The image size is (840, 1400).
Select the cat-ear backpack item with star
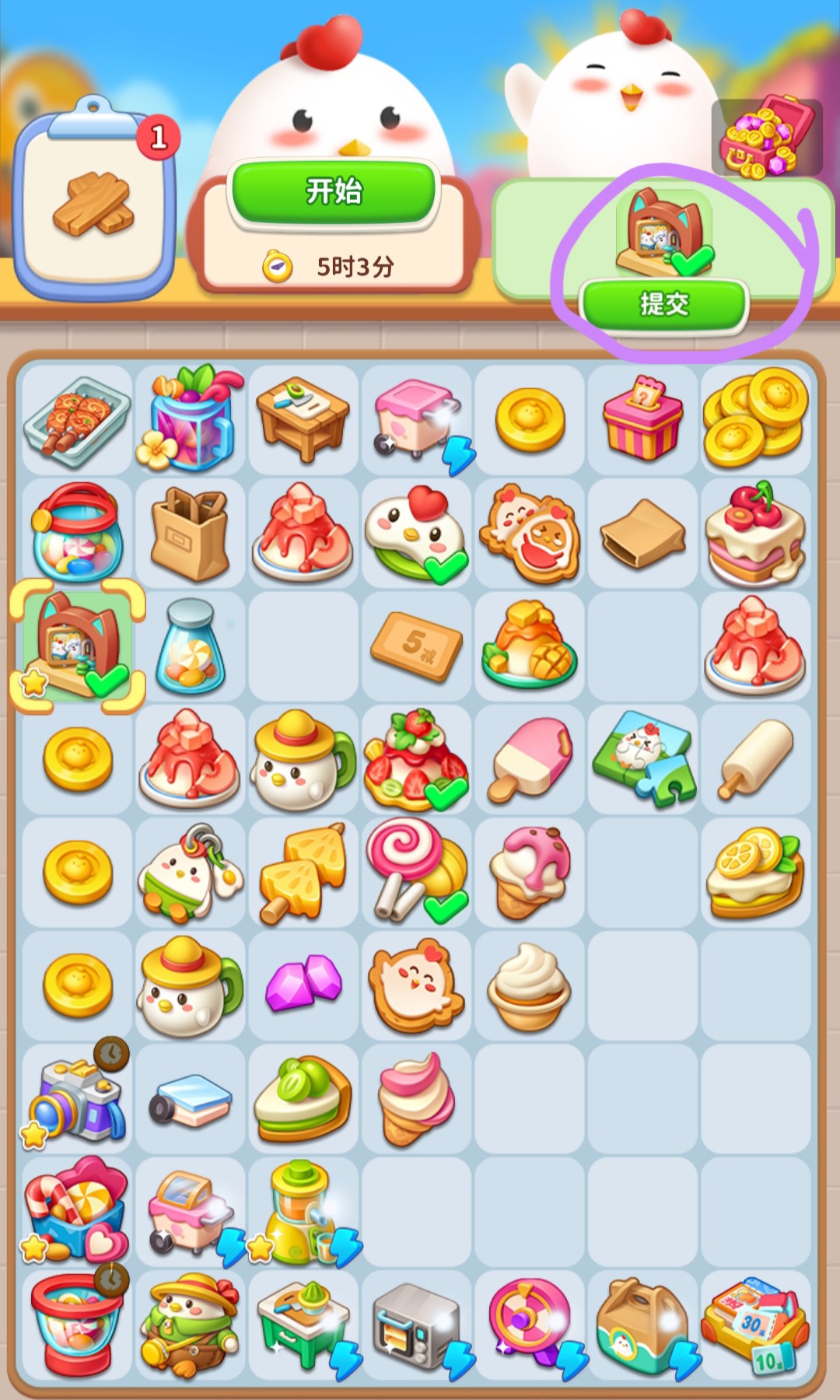(76, 646)
